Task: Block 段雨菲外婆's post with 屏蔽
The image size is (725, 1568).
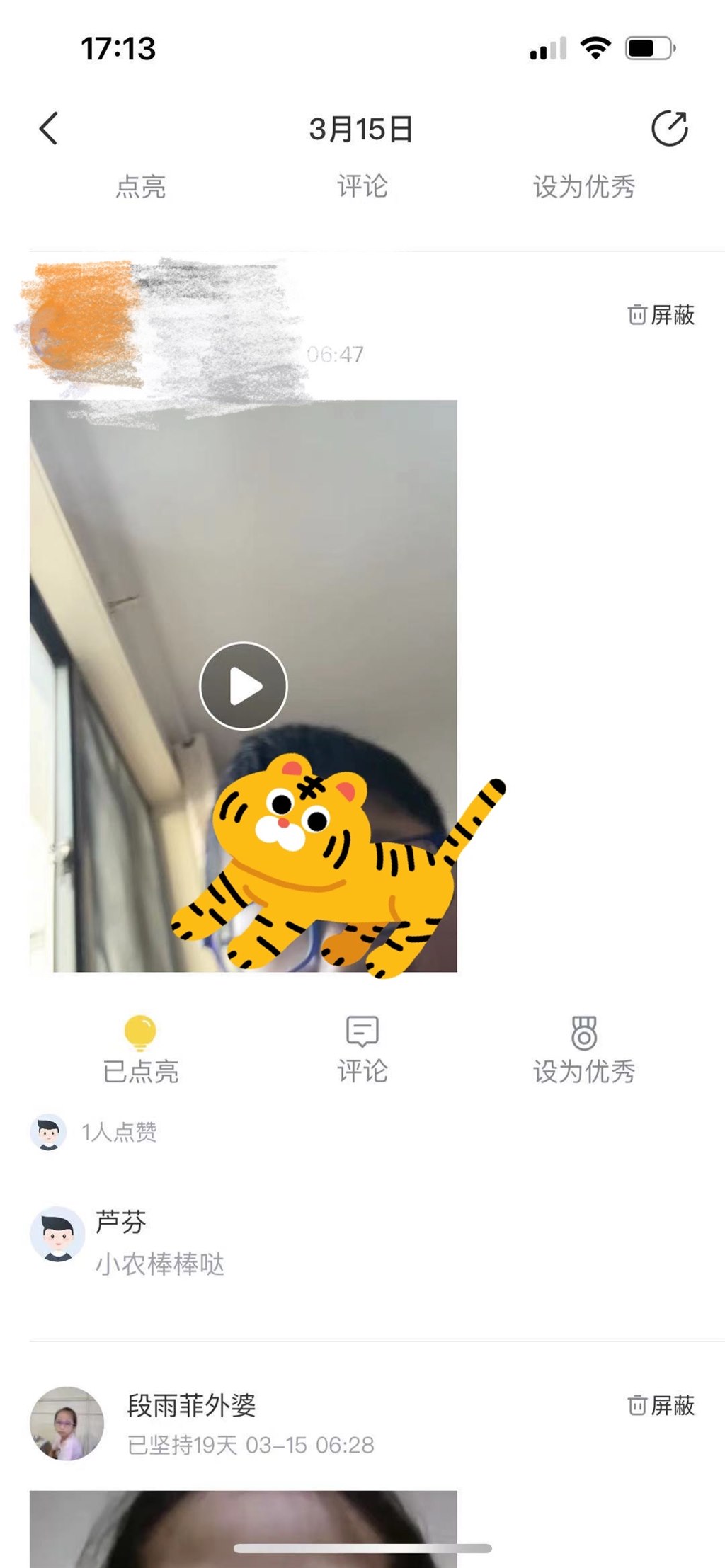Action: 661,1405
